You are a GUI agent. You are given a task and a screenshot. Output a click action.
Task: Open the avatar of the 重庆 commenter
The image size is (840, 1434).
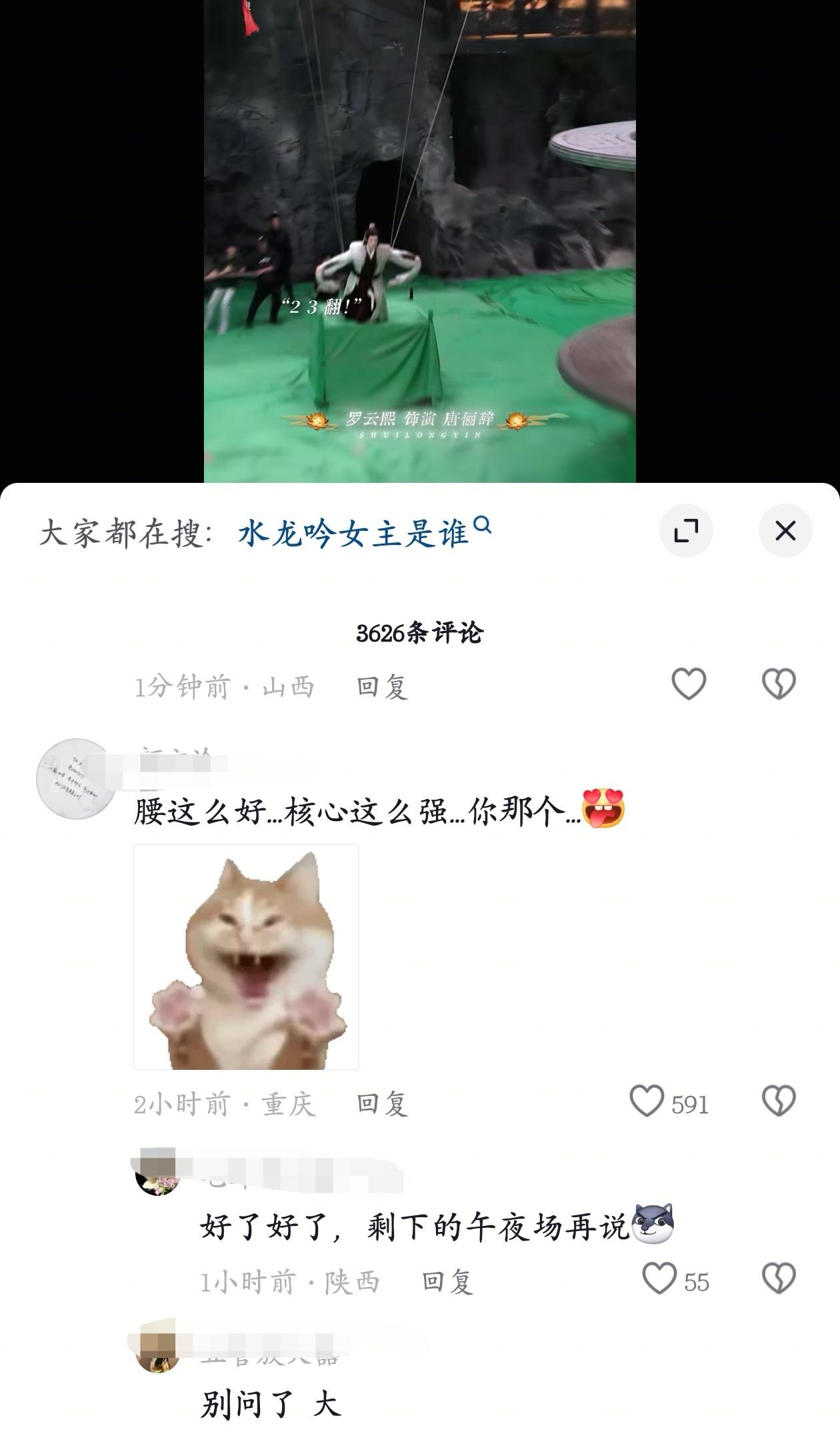pyautogui.click(x=76, y=778)
